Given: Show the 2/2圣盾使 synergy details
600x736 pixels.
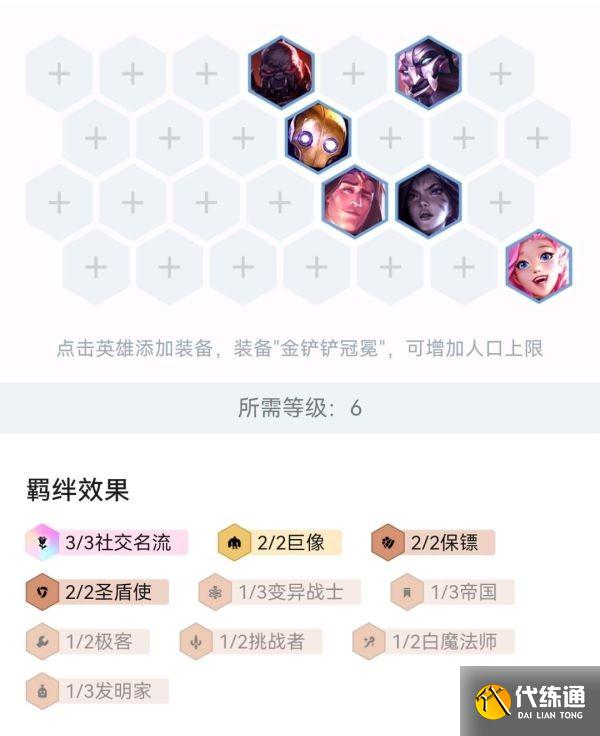Looking at the screenshot, I should coord(97,591).
